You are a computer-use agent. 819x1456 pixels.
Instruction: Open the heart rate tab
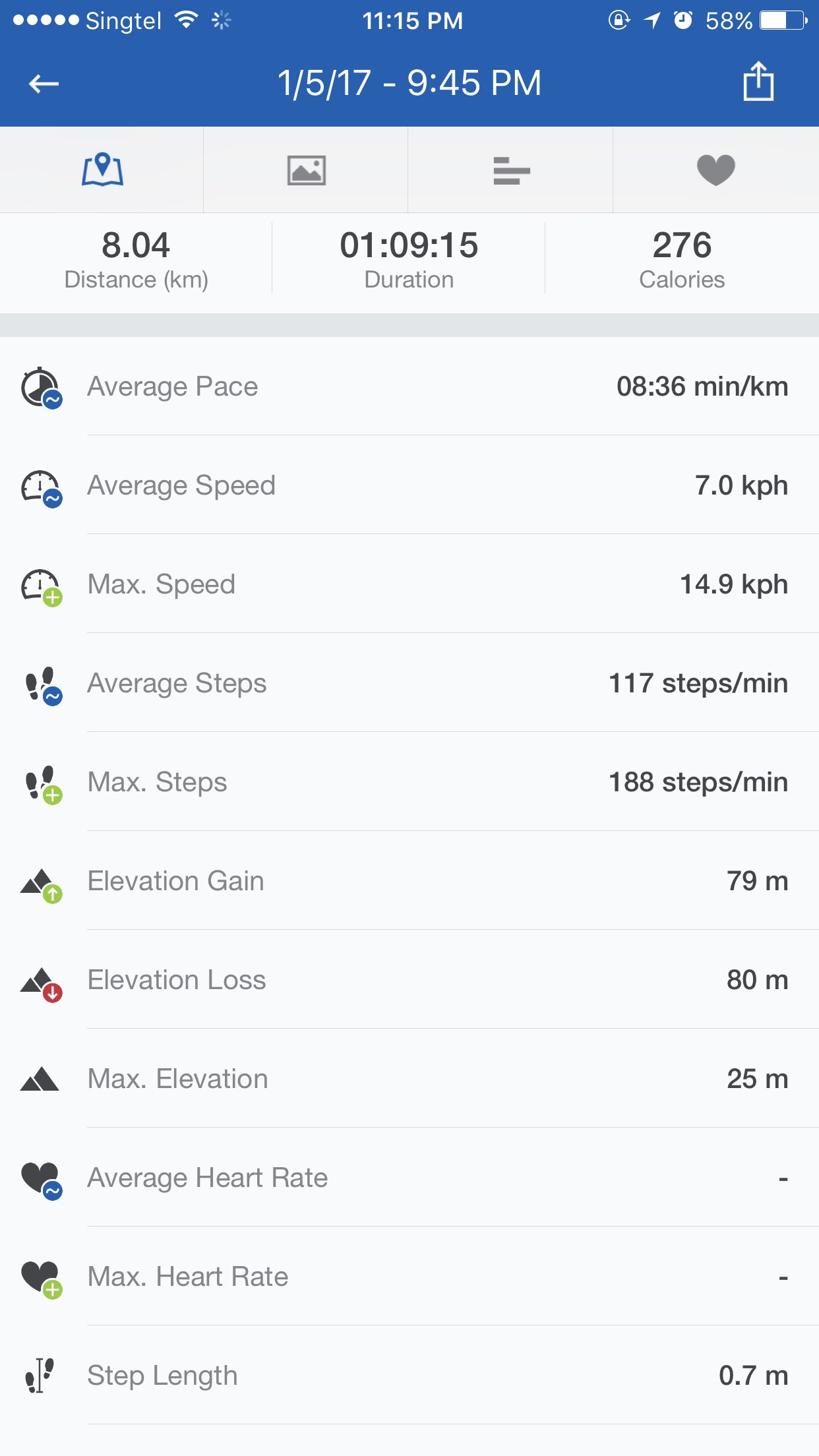(x=715, y=169)
